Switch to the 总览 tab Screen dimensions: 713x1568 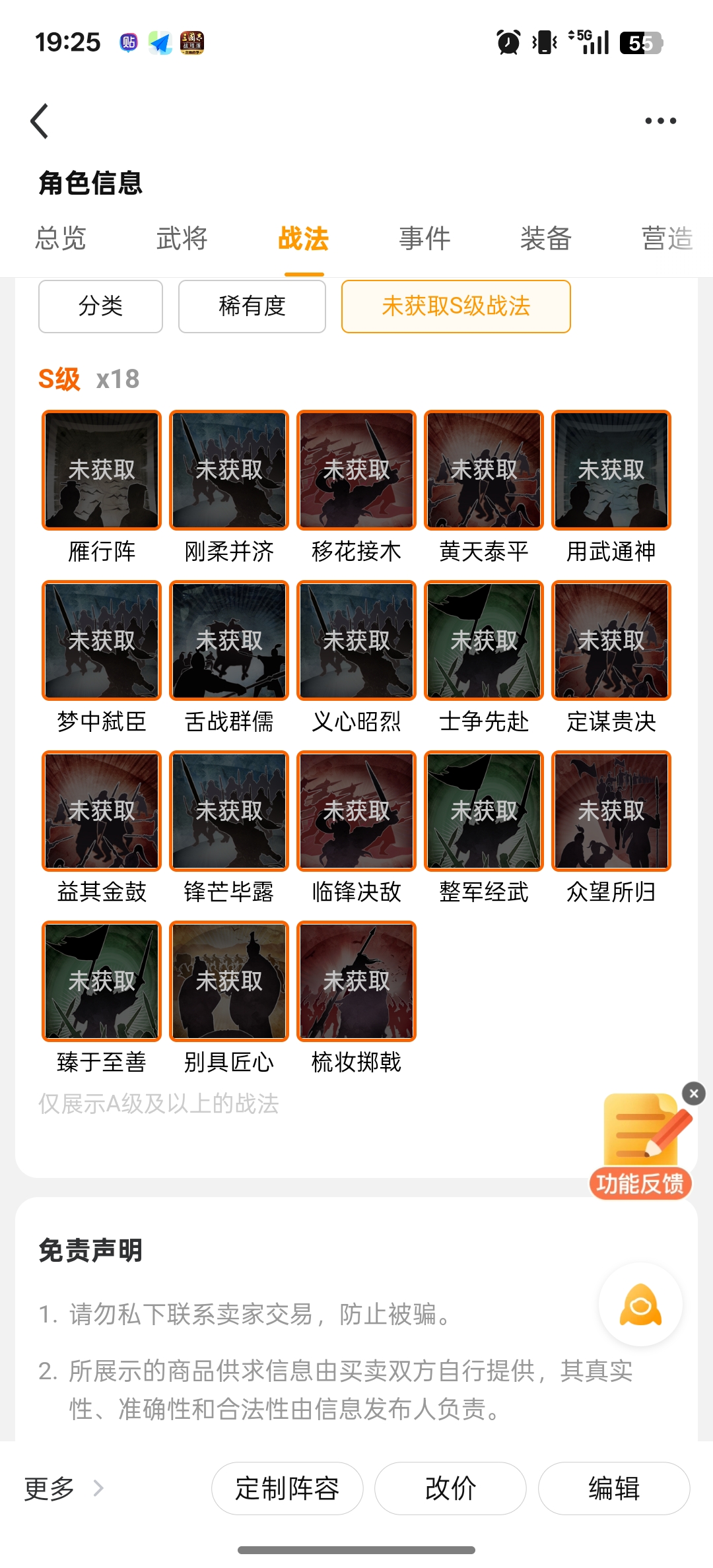point(61,238)
